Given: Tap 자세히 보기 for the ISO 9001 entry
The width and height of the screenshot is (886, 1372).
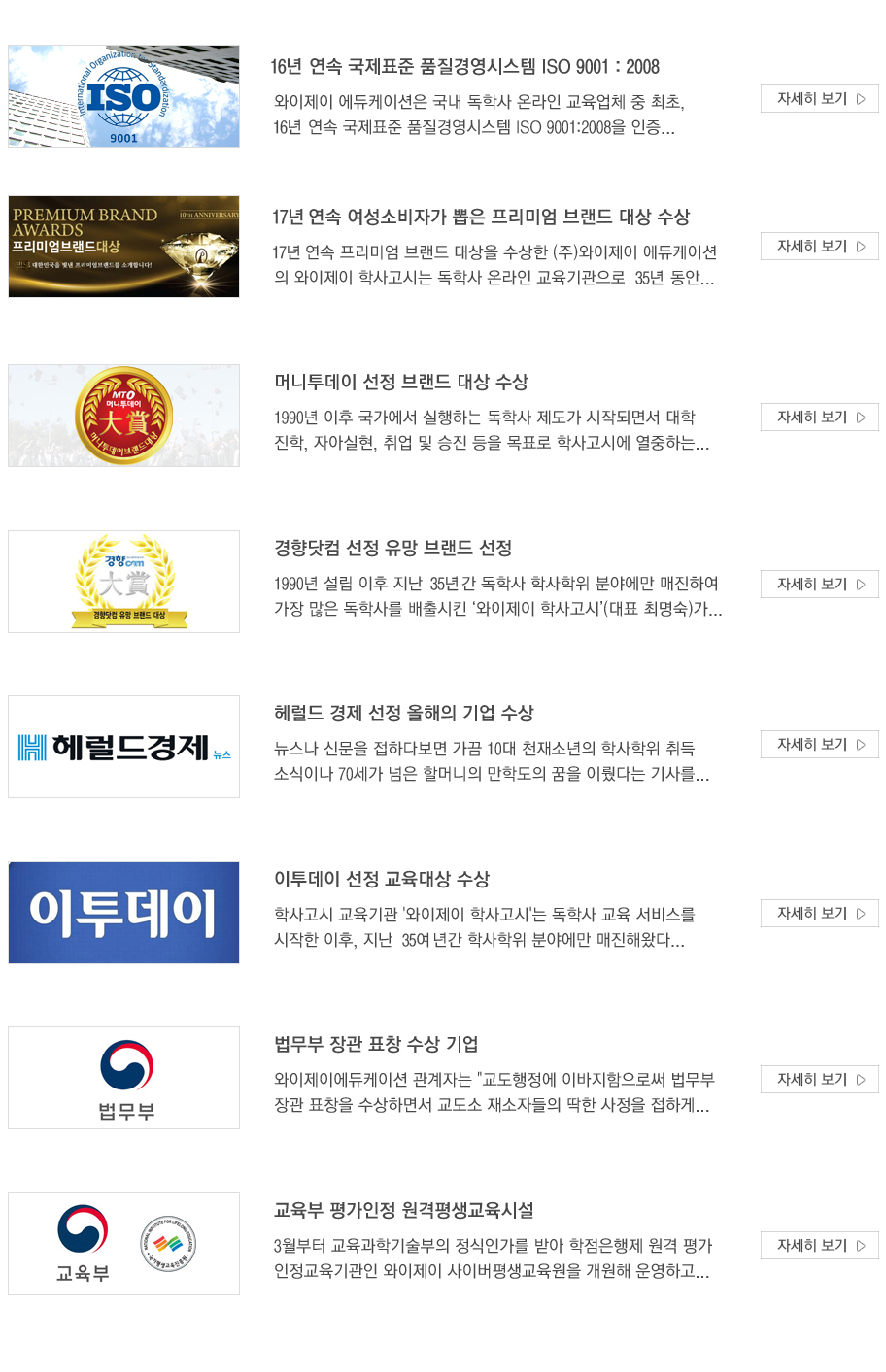Looking at the screenshot, I should click(x=819, y=99).
